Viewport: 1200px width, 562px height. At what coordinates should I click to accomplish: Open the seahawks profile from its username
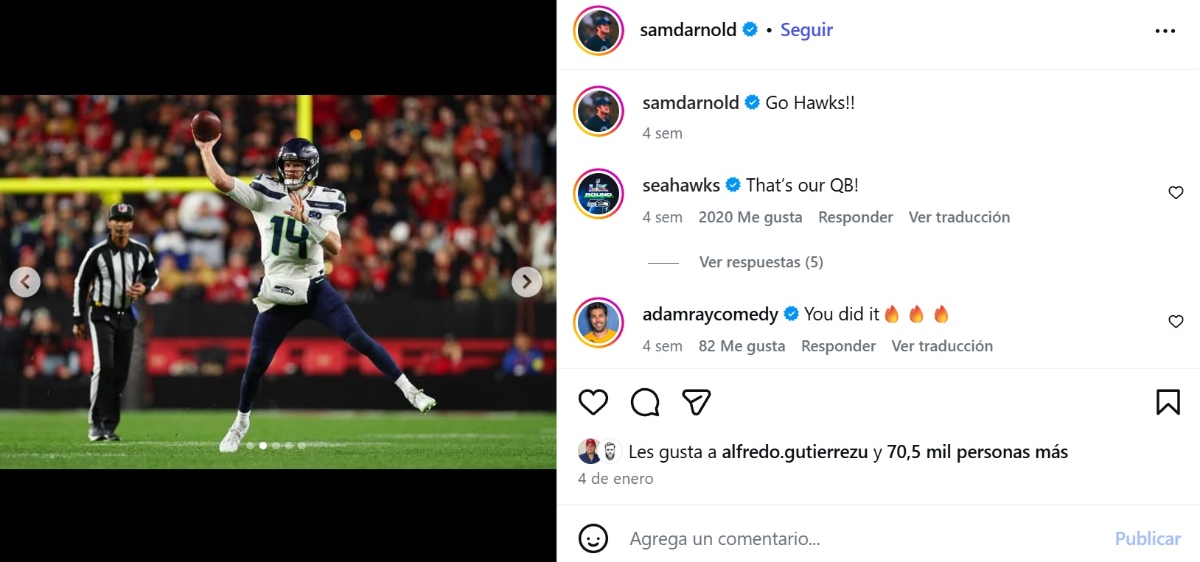tap(681, 185)
